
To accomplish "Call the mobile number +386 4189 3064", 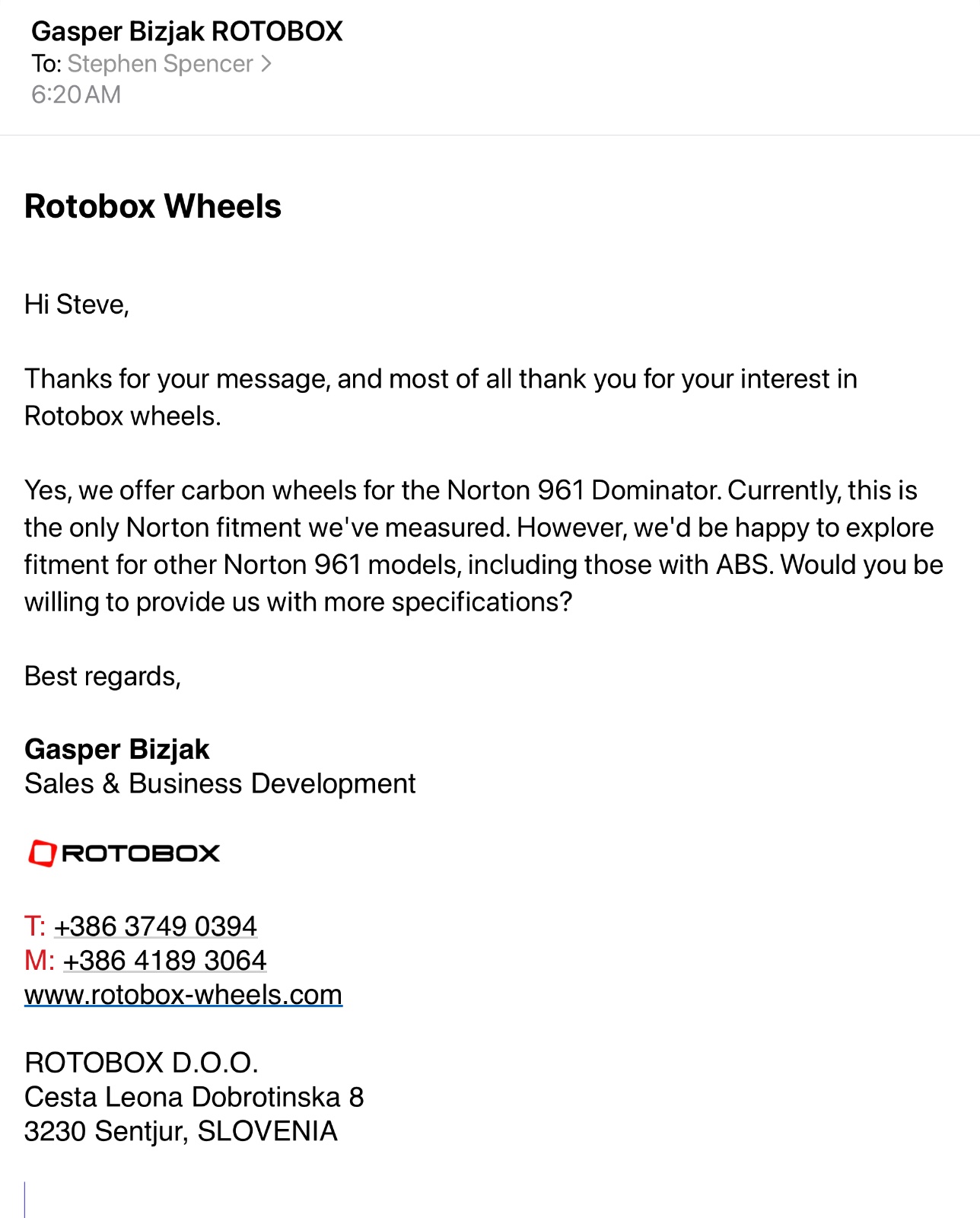I will point(164,961).
